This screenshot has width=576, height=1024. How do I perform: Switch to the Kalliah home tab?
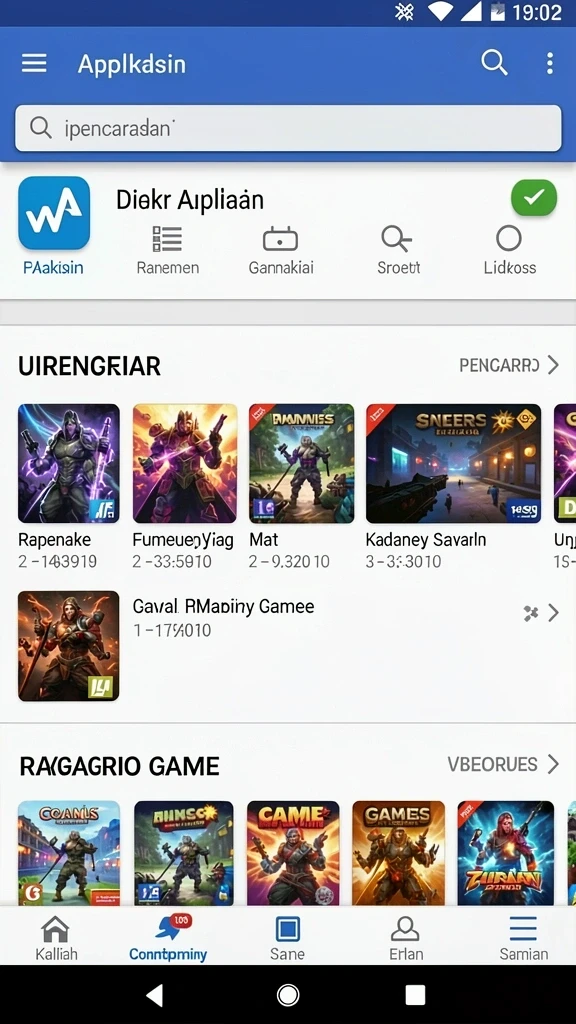click(56, 937)
